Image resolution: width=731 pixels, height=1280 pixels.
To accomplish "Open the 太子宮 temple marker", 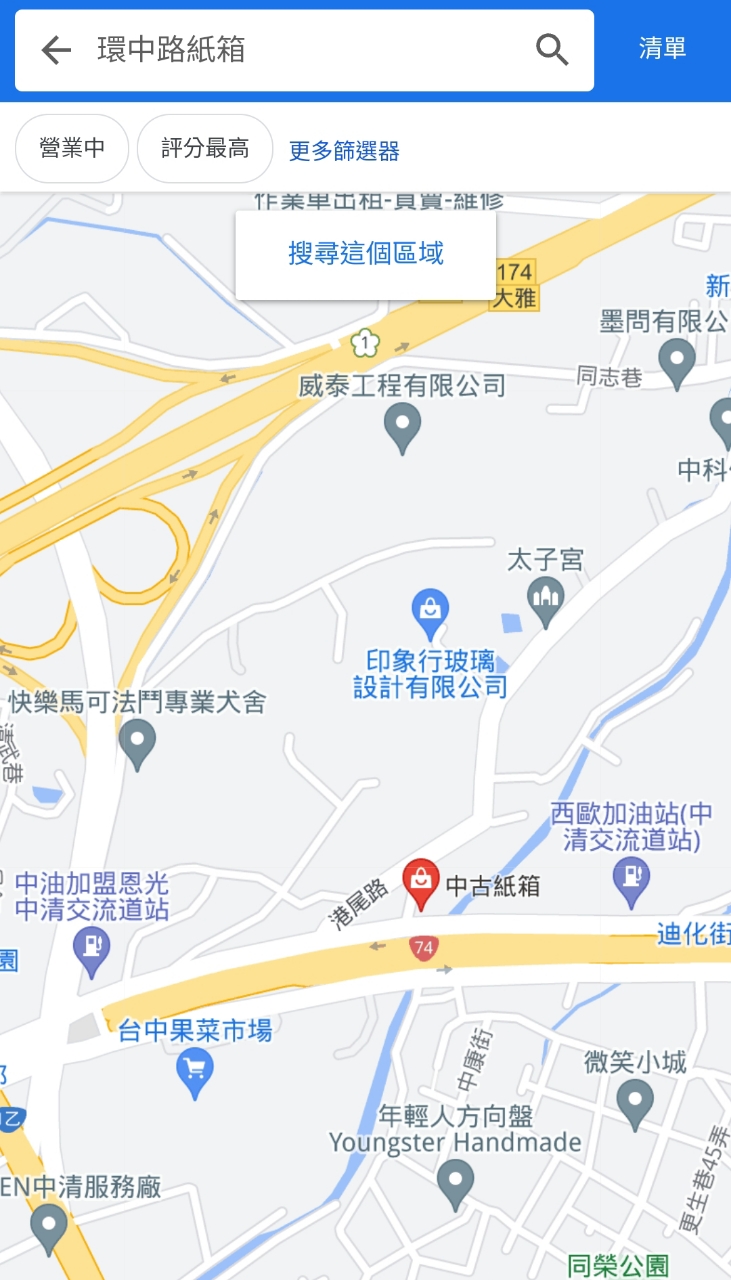I will point(546,602).
